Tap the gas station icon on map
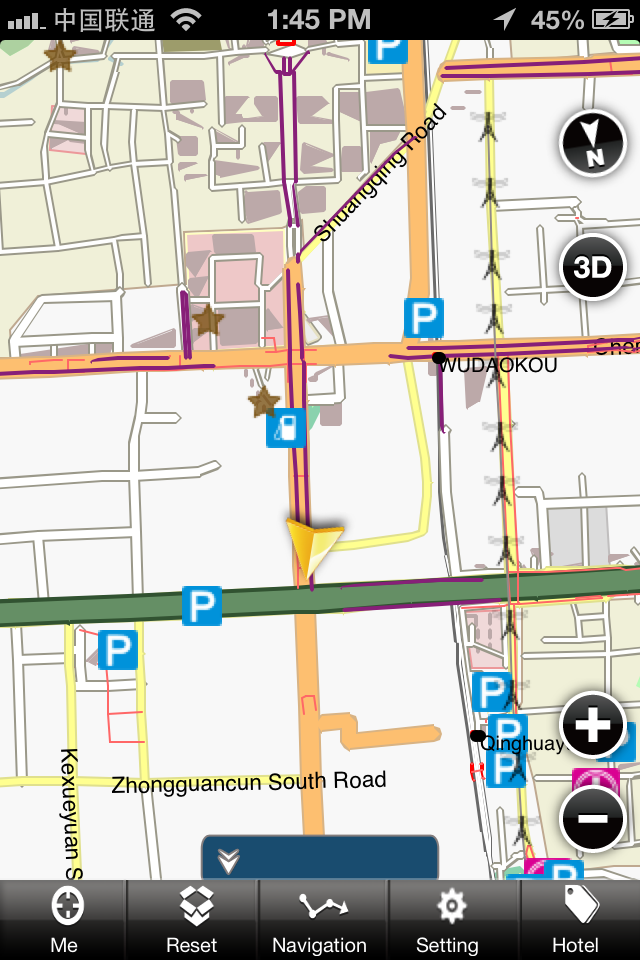The height and width of the screenshot is (960, 640). [286, 427]
